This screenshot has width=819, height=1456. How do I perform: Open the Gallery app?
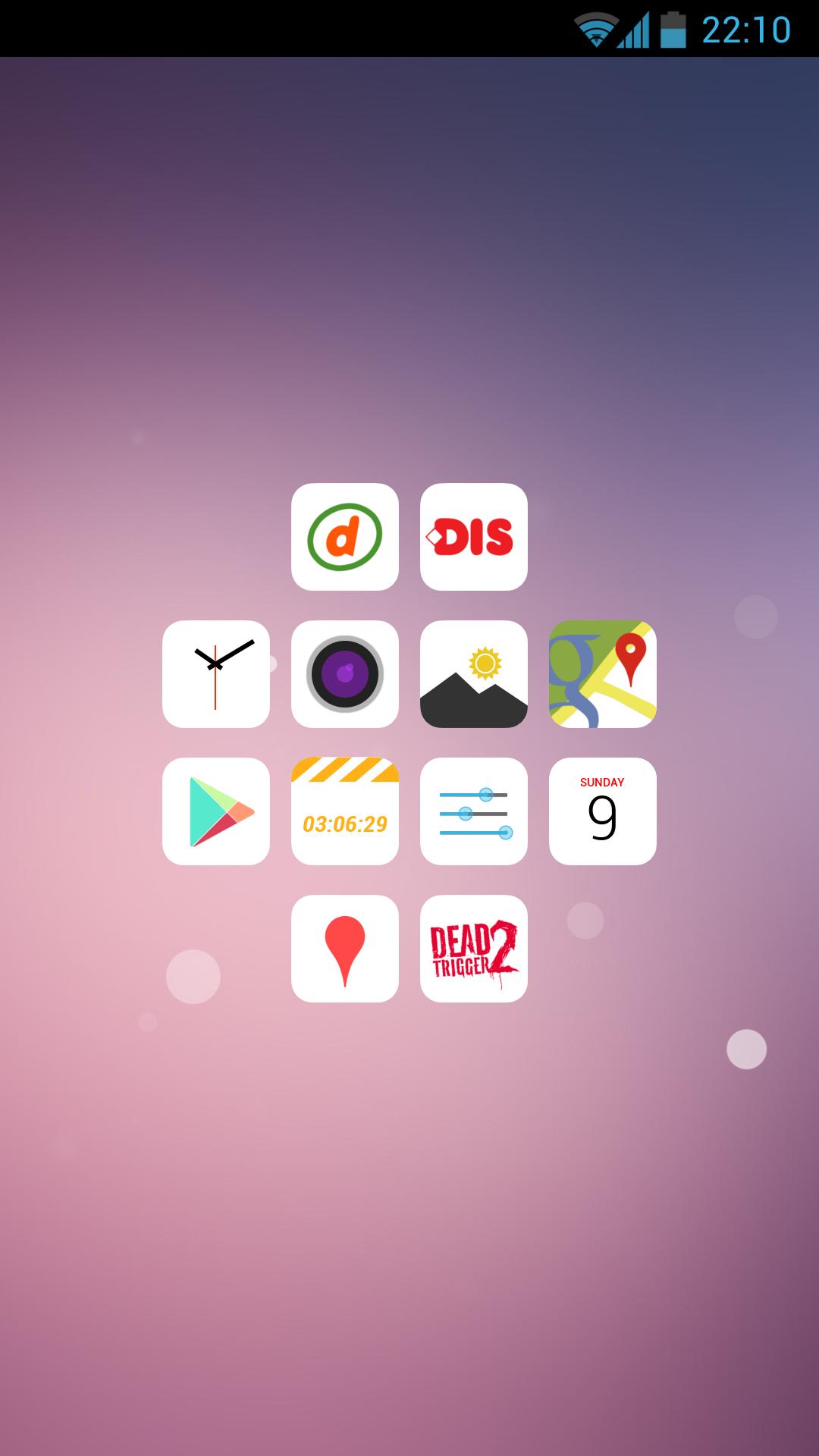coord(474,674)
